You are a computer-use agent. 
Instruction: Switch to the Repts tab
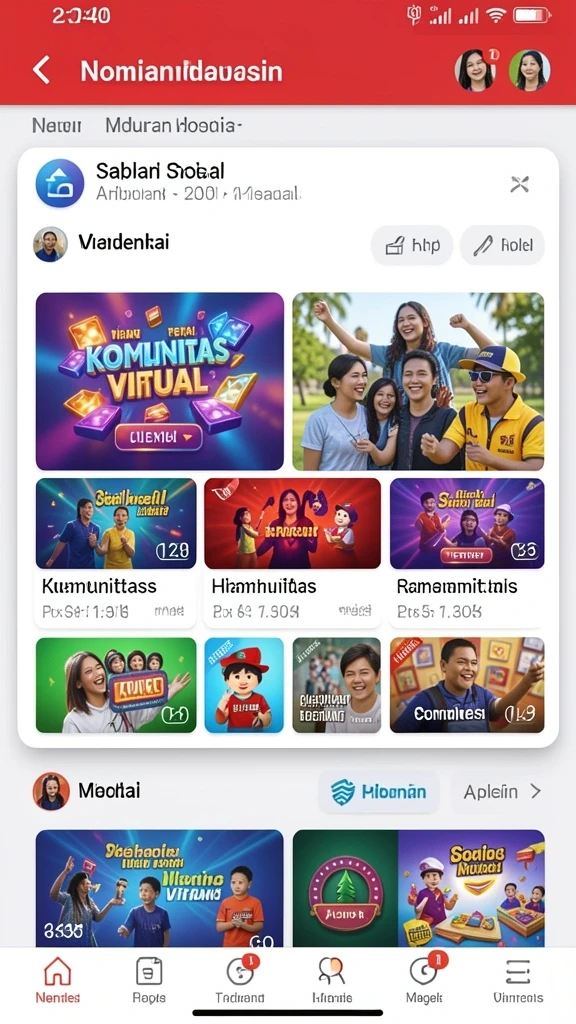click(x=149, y=980)
